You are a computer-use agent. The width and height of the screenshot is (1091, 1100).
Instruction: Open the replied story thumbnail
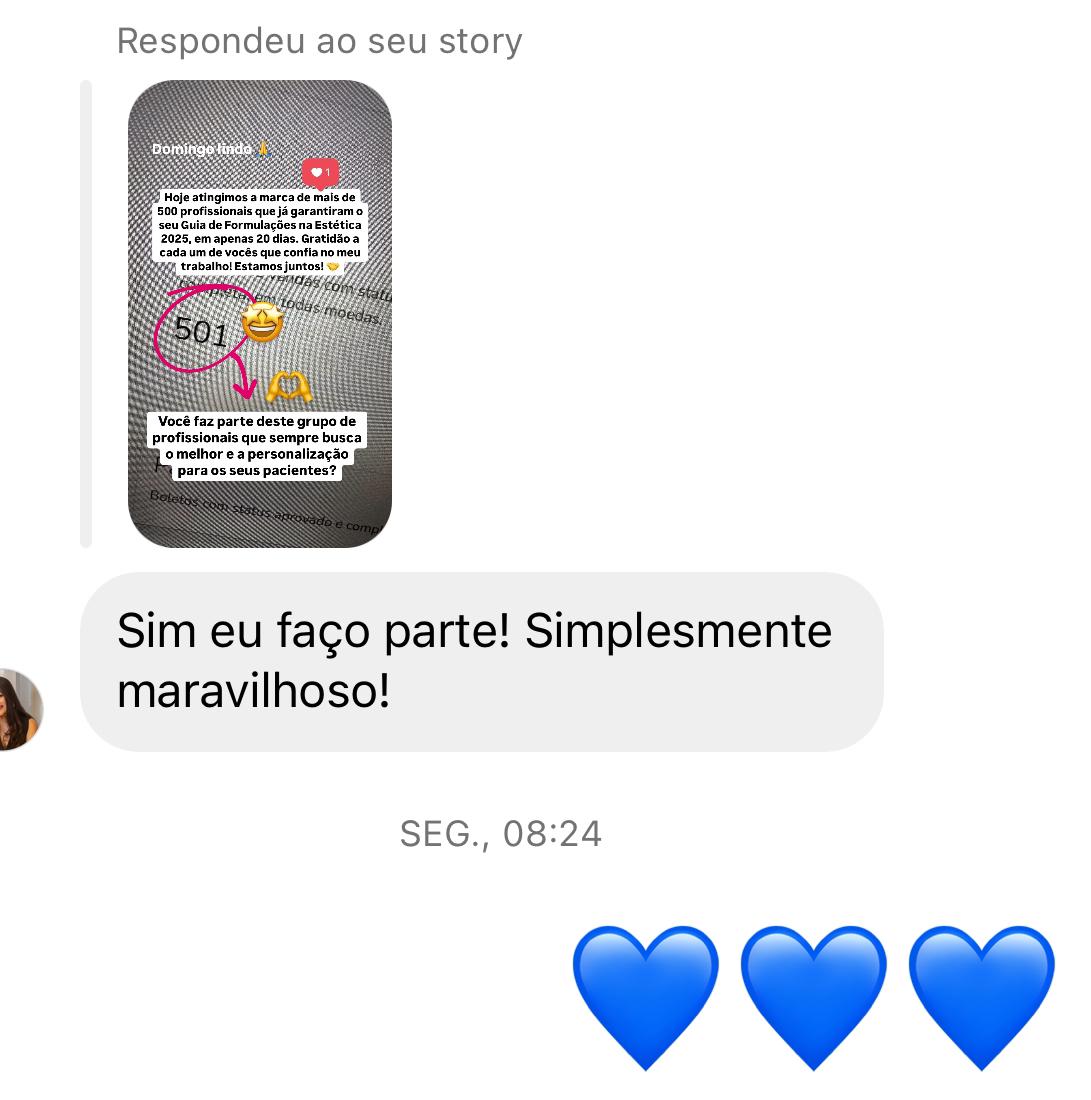coord(260,313)
